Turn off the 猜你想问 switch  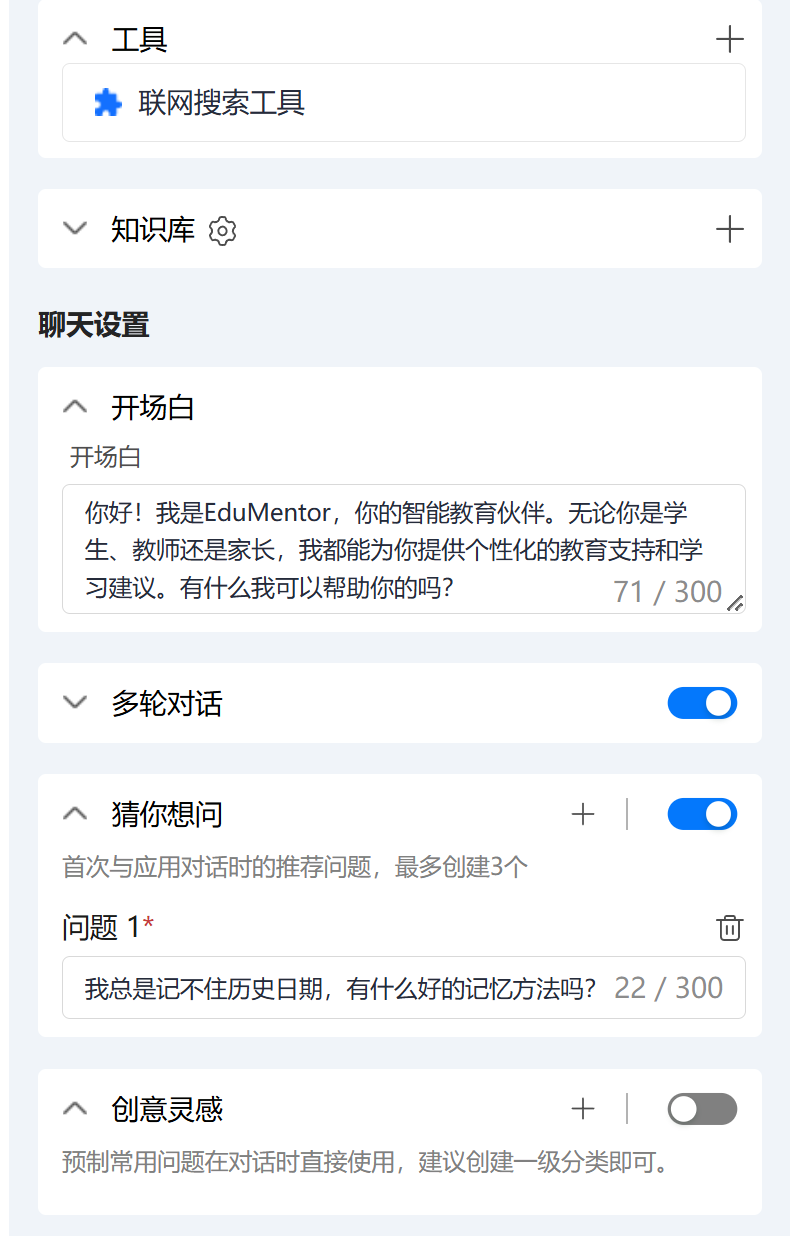702,814
